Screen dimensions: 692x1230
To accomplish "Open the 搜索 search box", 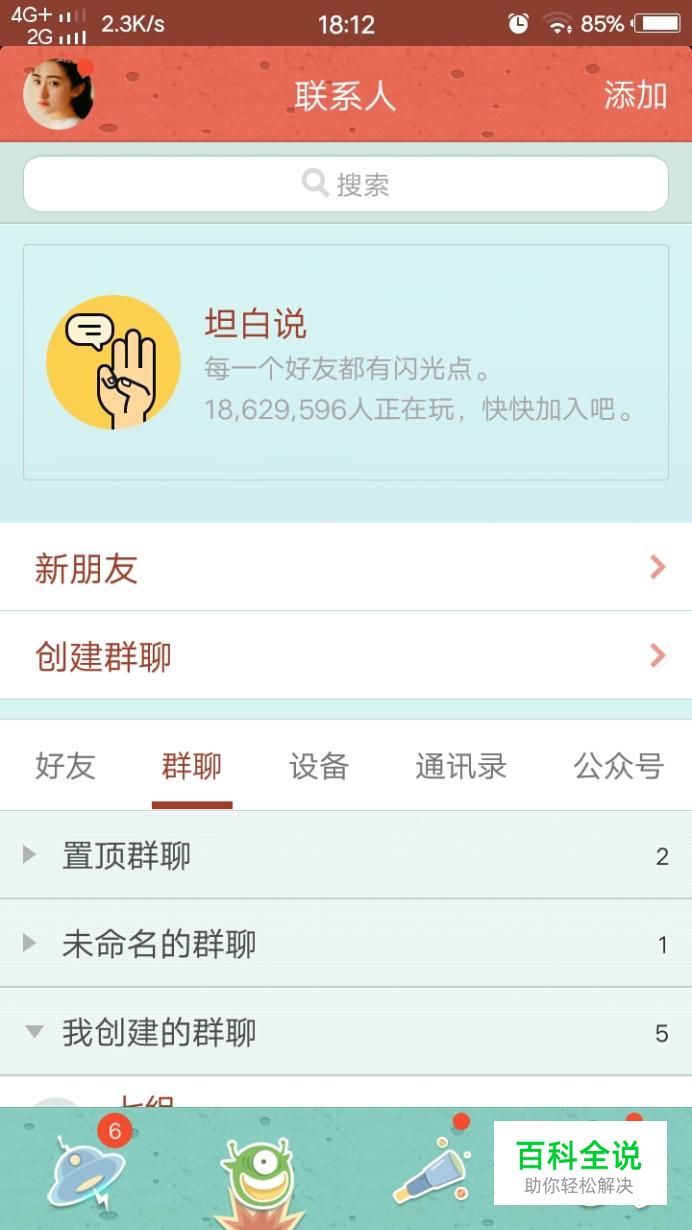I will point(346,184).
